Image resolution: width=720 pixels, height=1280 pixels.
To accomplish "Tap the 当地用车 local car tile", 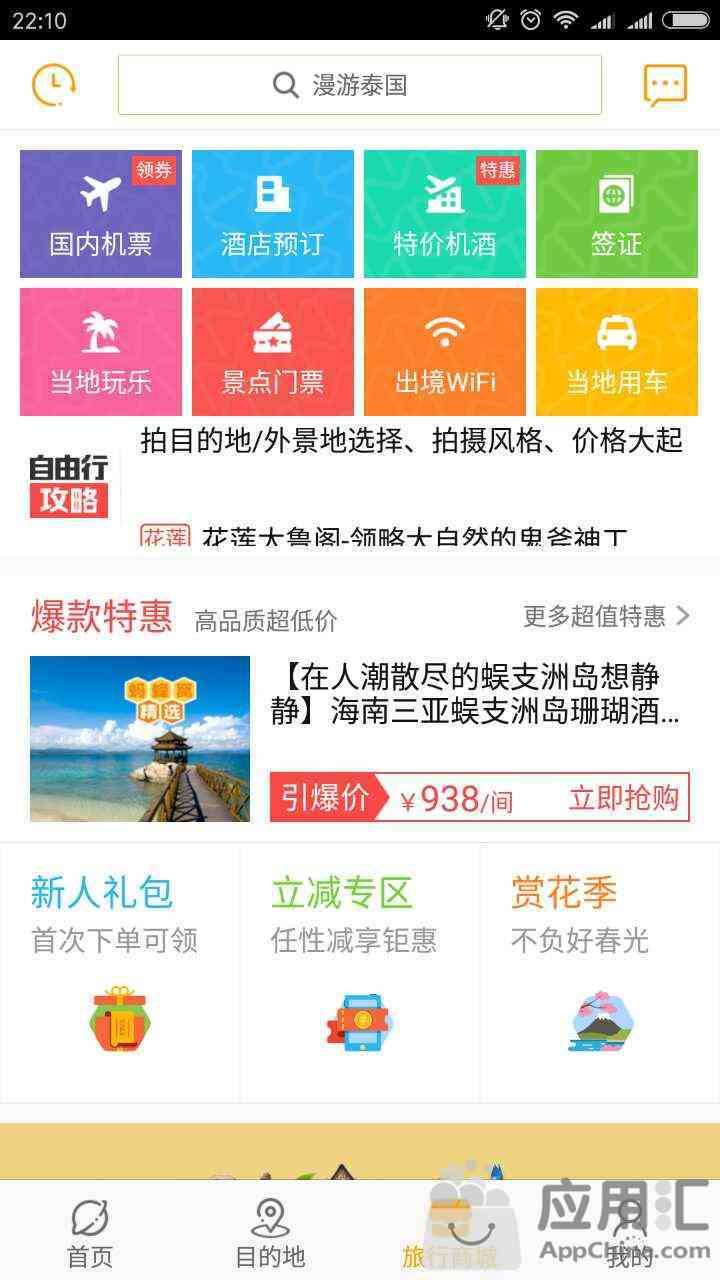I will (x=617, y=352).
